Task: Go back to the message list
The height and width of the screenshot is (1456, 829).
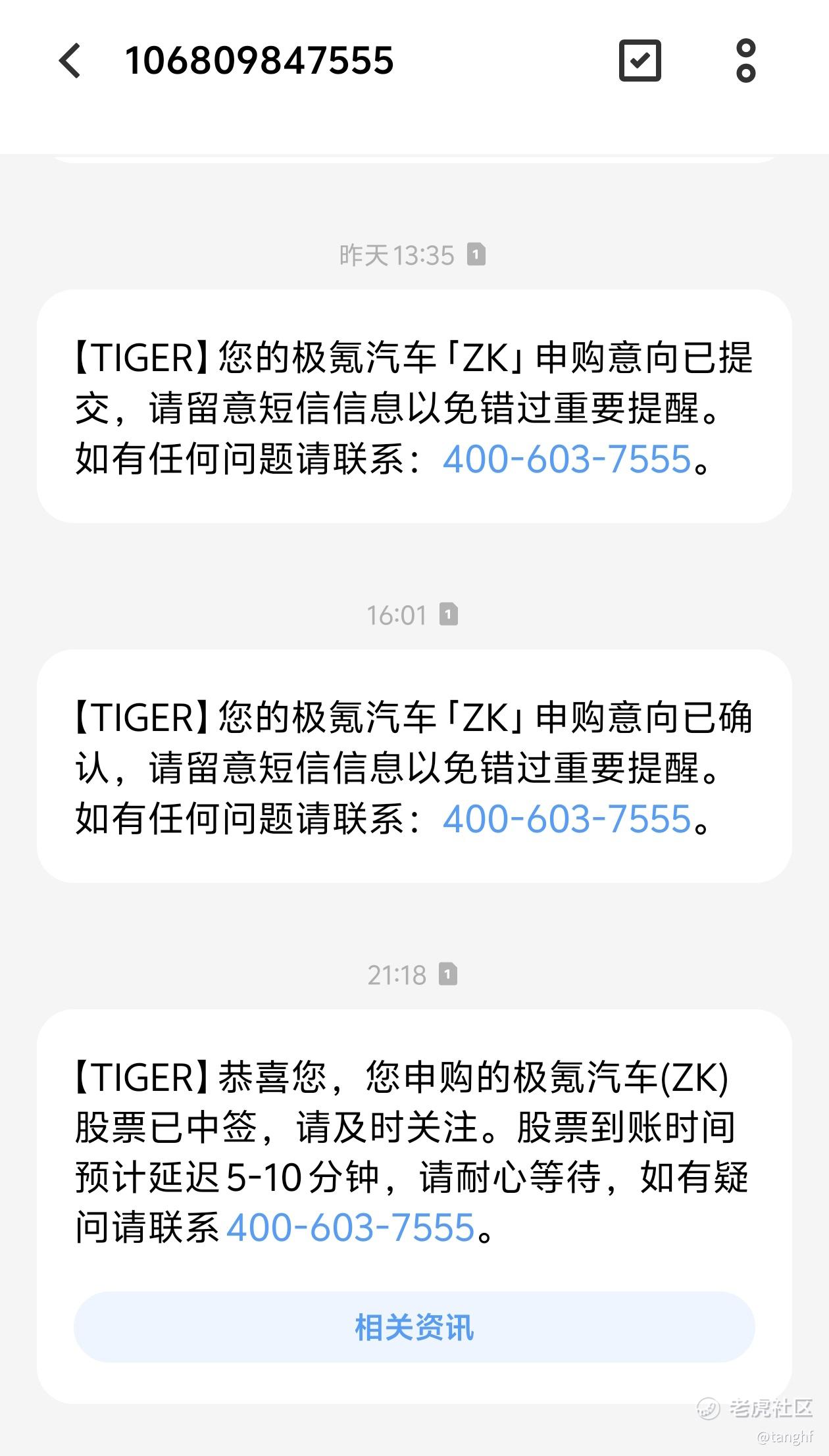Action: pos(70,61)
